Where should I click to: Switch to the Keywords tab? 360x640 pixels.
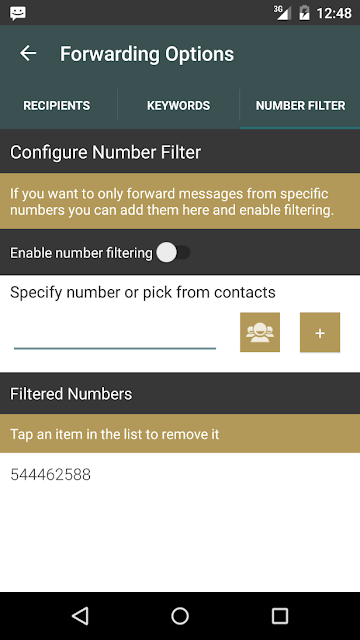(x=178, y=105)
